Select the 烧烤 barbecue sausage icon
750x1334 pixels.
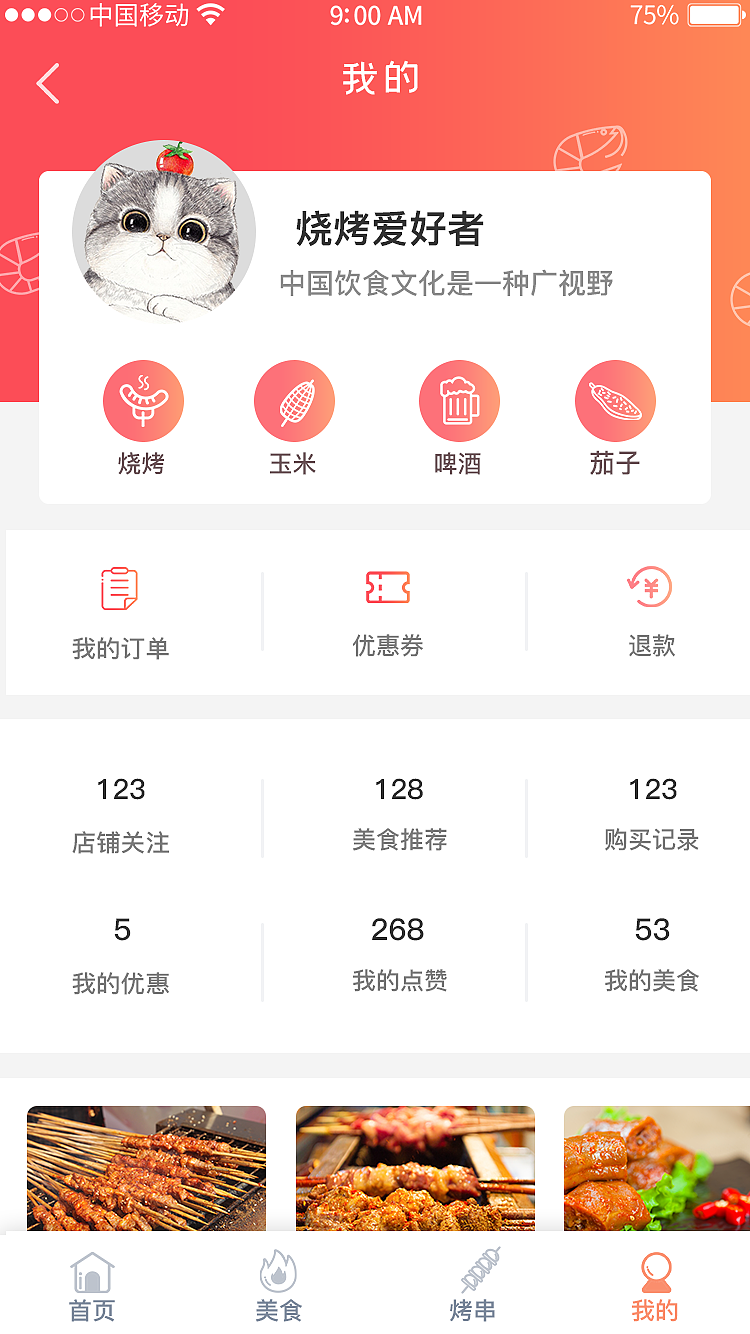(143, 399)
